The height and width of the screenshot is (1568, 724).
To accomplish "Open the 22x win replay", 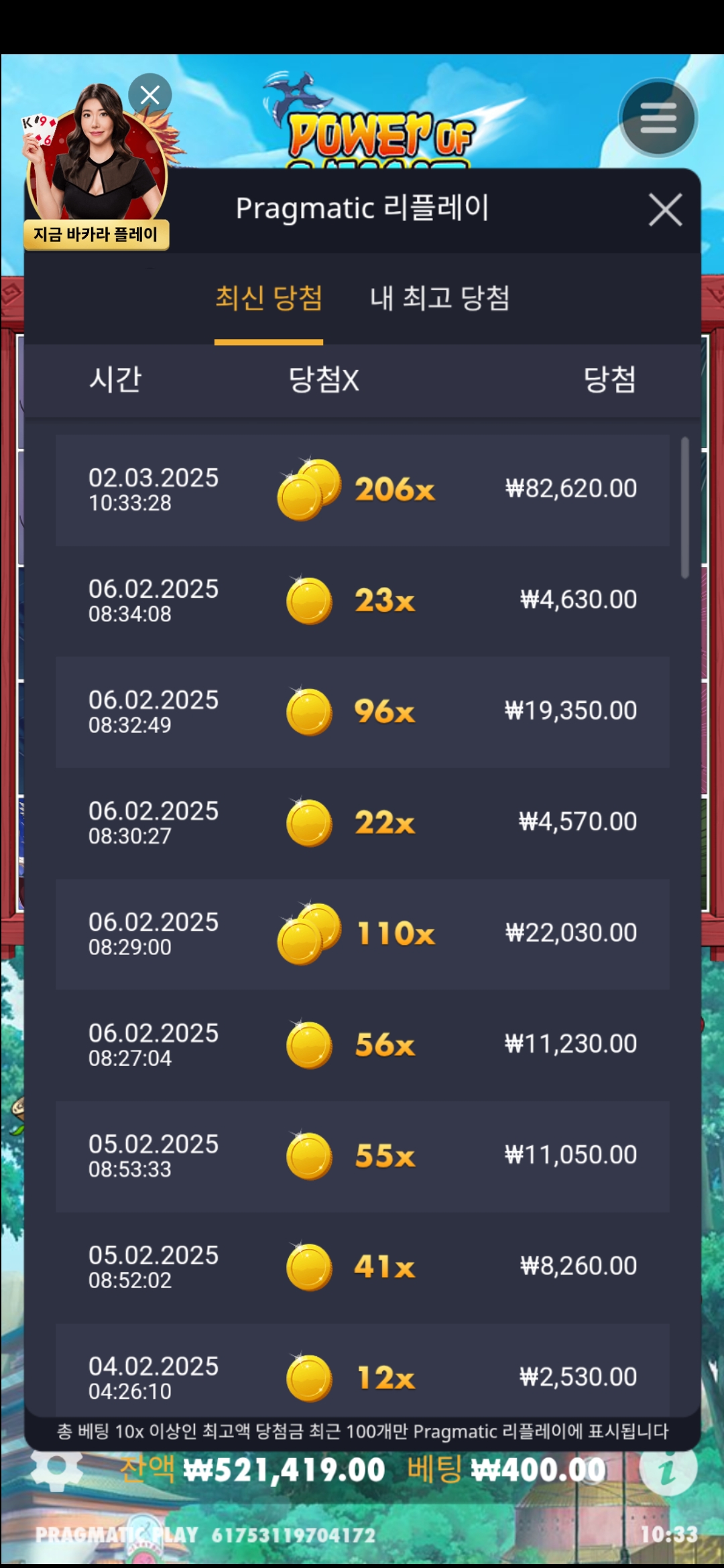I will tap(362, 823).
